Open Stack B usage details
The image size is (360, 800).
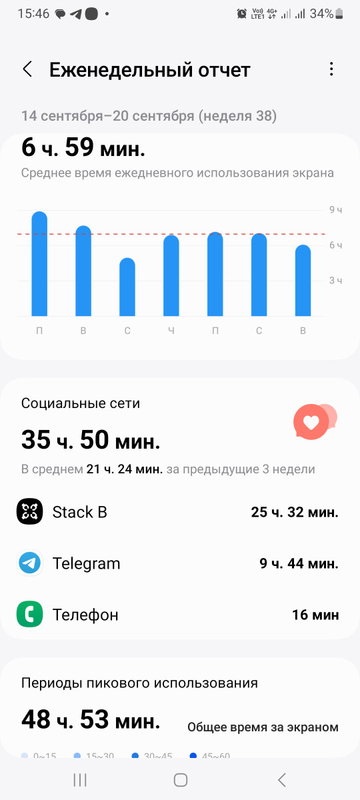coord(179,512)
